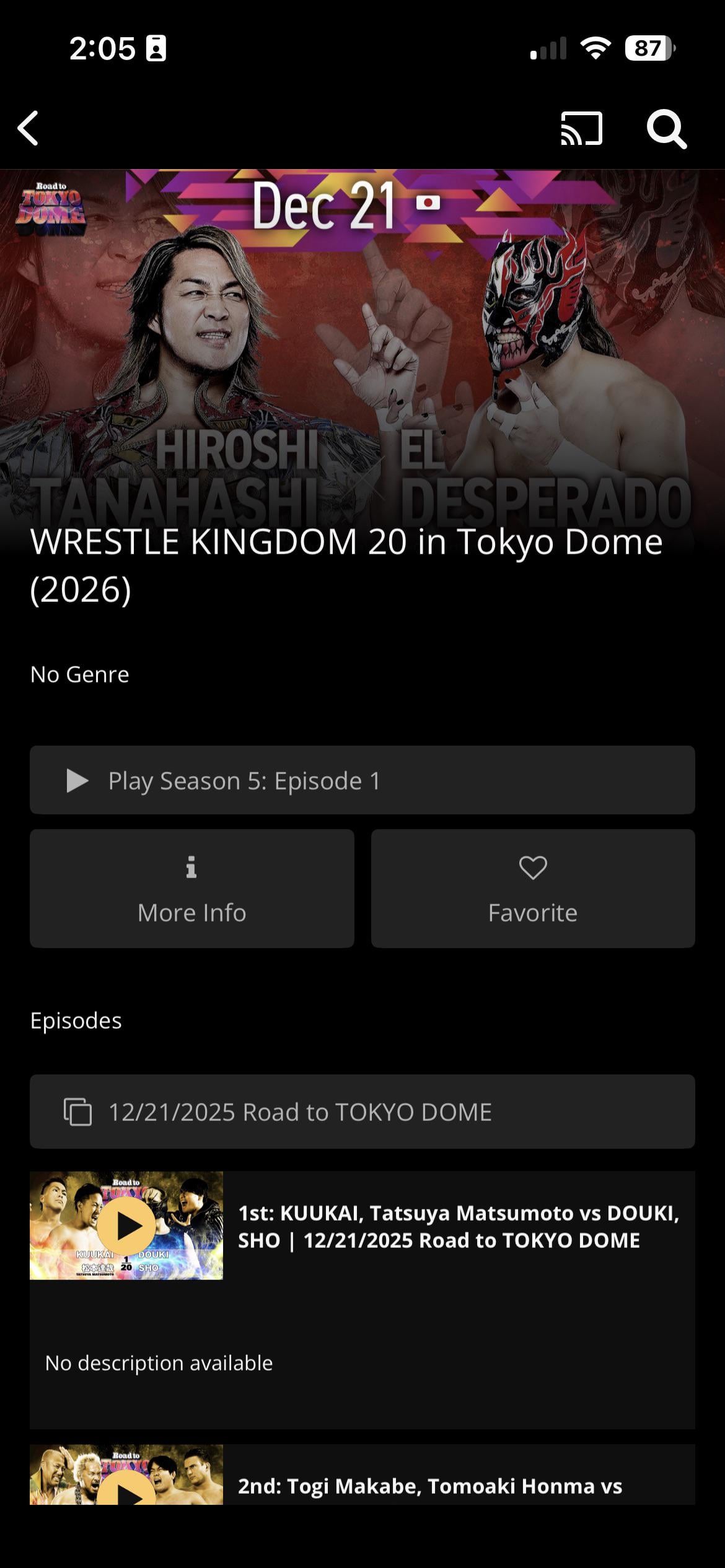Play the 1st match KUUKAI vs DOUKI episode
The image size is (725, 1568).
tap(126, 1226)
